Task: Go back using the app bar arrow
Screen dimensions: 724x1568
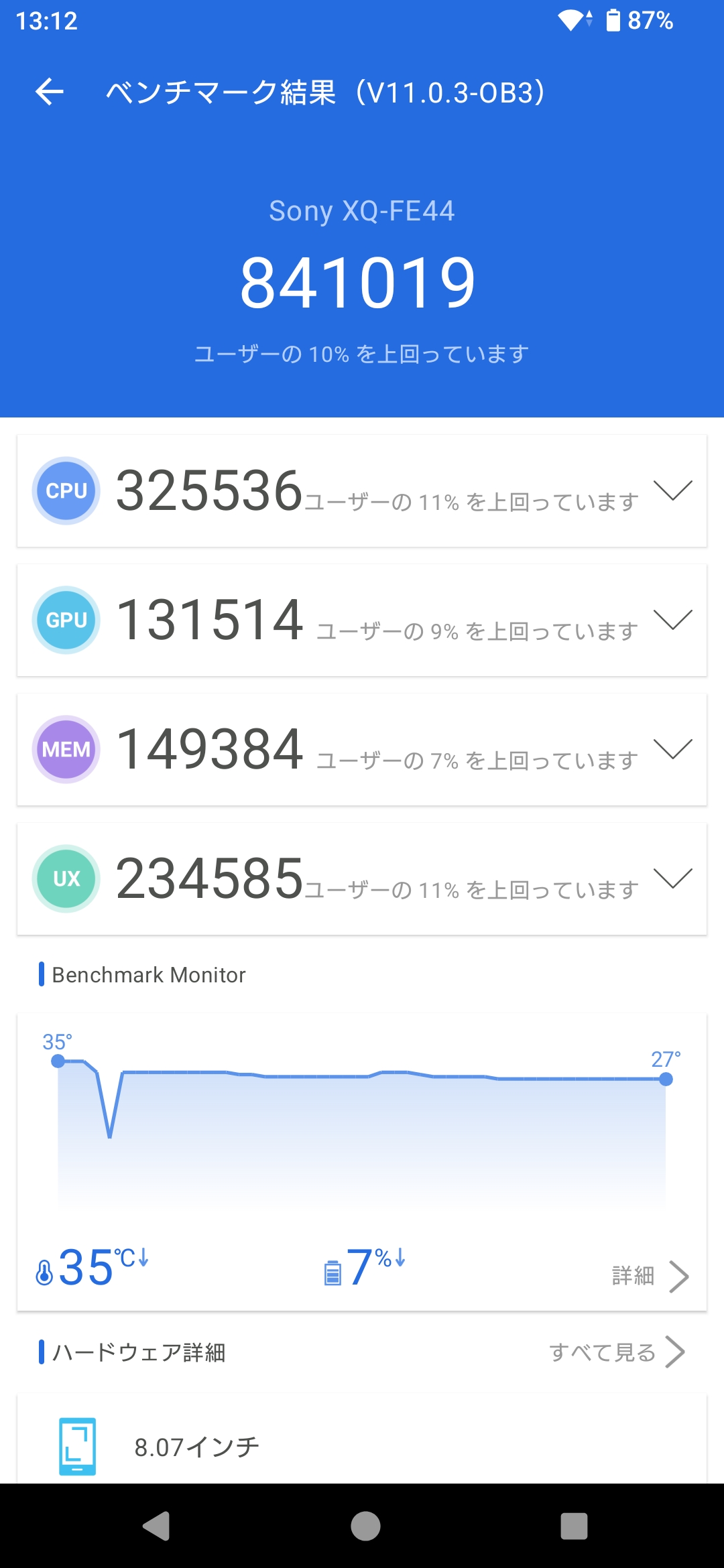Action: [50, 92]
